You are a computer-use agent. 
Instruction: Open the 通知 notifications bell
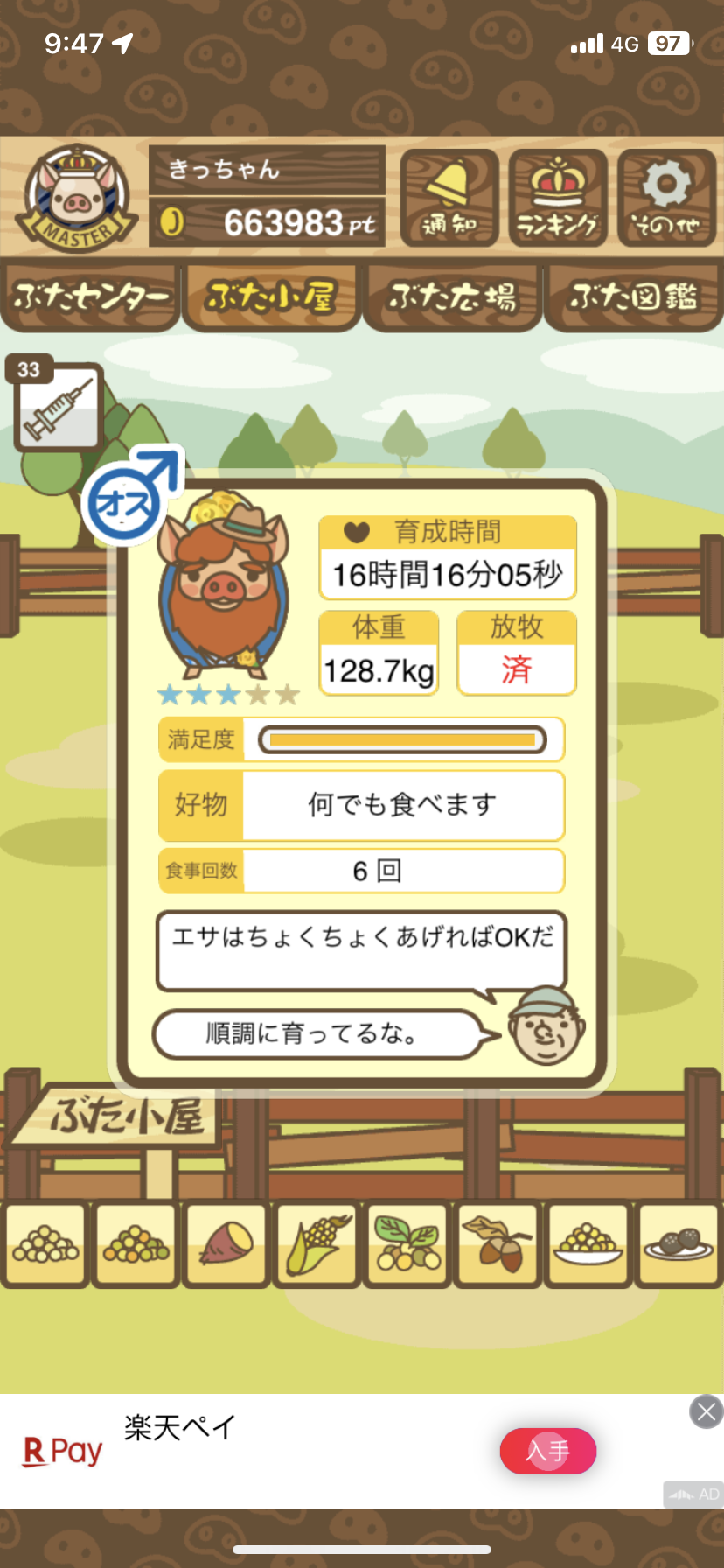pyautogui.click(x=449, y=199)
